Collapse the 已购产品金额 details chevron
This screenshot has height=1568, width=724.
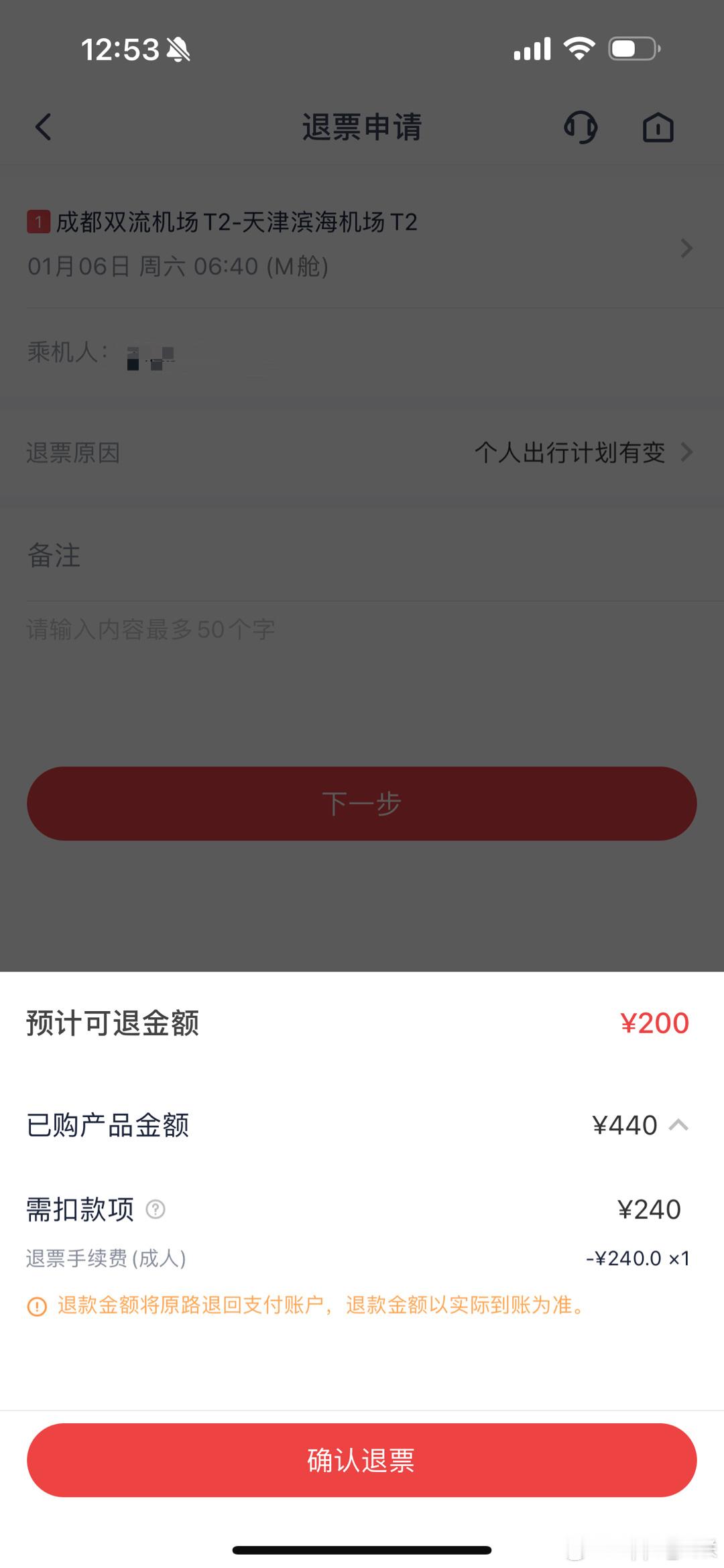(678, 1125)
